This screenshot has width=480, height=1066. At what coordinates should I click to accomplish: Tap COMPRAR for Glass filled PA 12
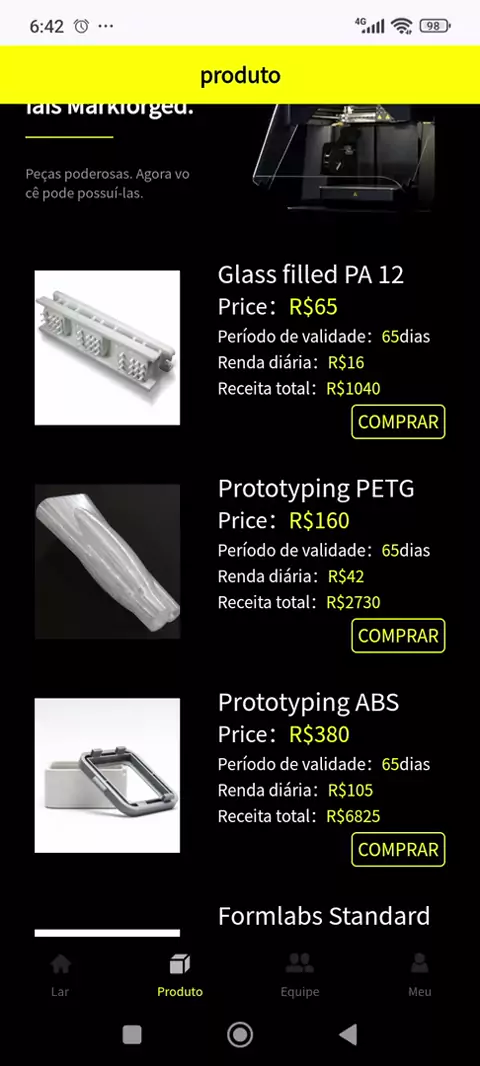click(398, 422)
